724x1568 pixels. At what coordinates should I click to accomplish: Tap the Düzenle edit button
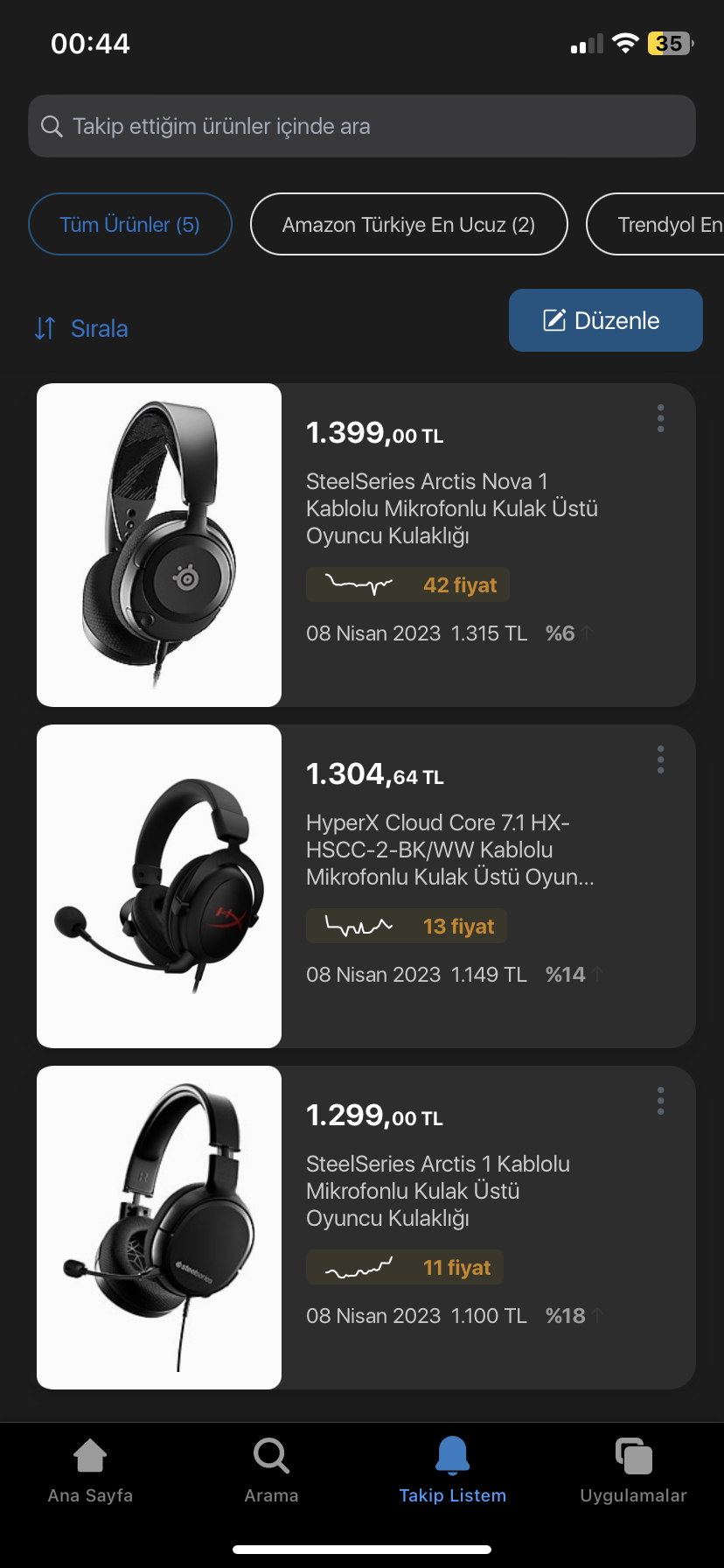click(605, 320)
